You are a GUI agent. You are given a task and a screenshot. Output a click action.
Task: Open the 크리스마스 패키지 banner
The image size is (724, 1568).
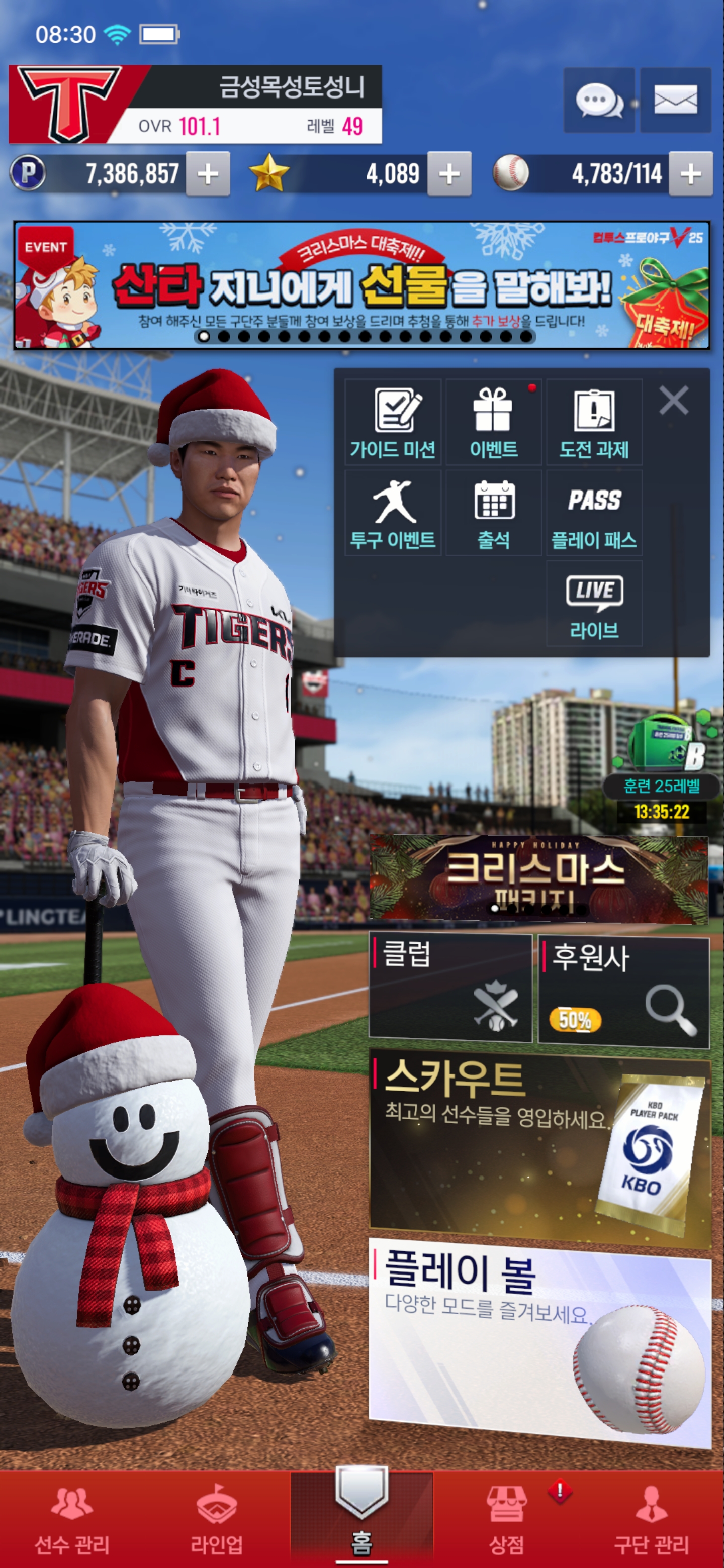point(538,879)
